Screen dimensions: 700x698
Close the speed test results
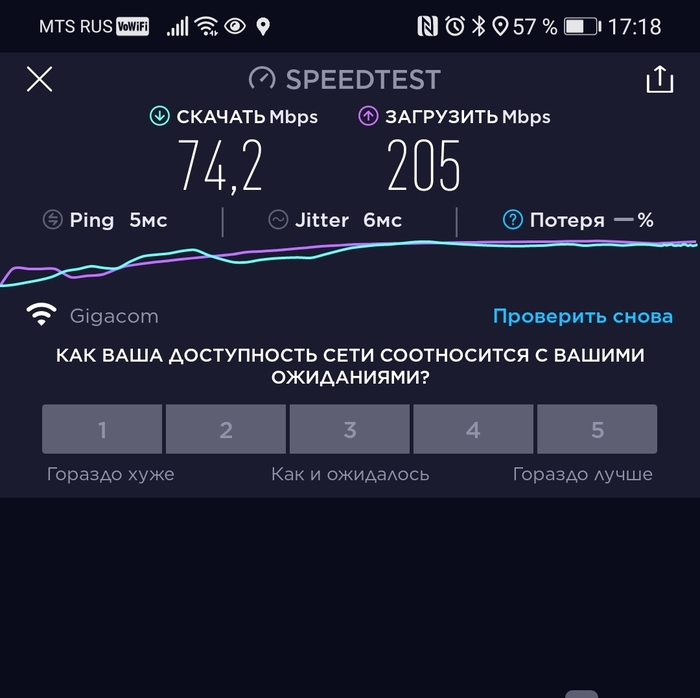39,80
